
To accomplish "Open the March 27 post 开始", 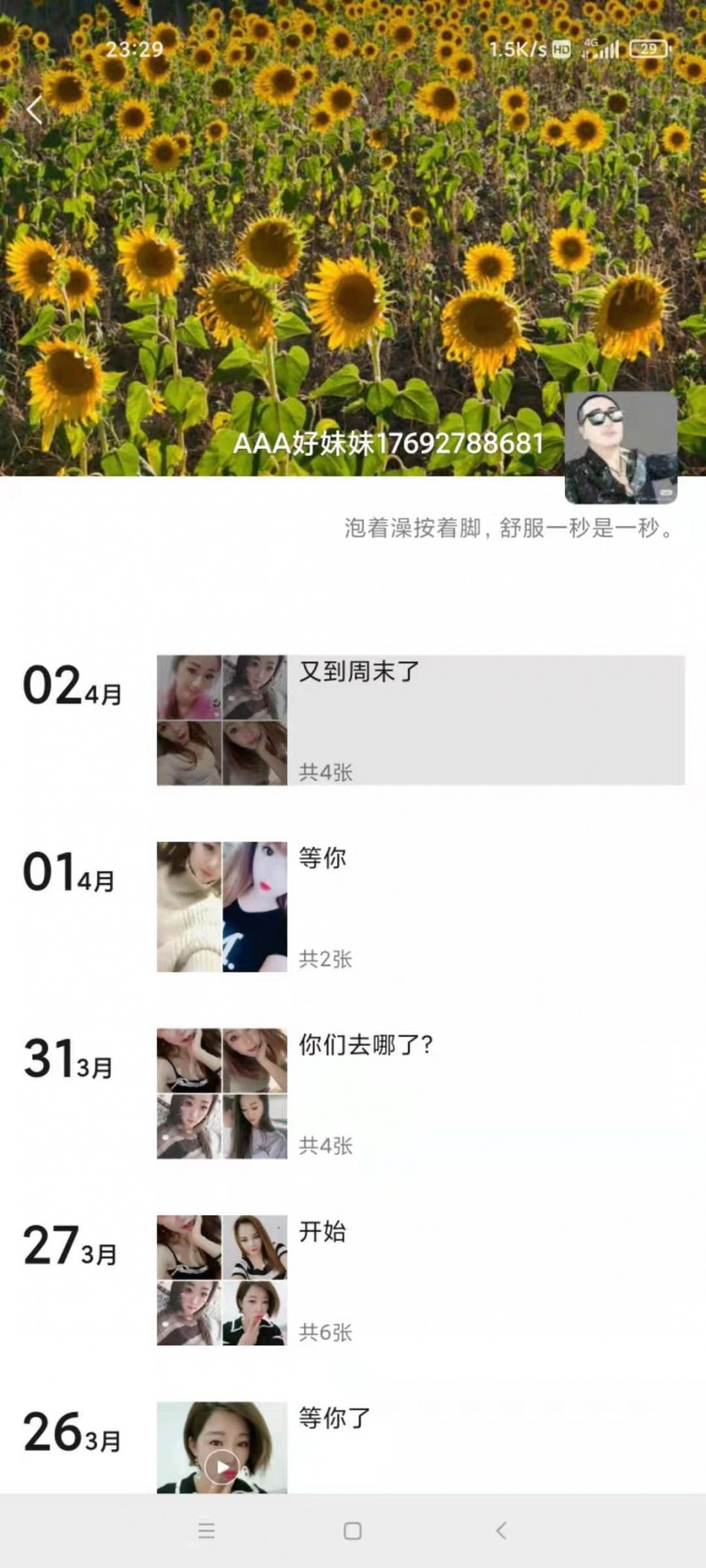I will pyautogui.click(x=221, y=1280).
